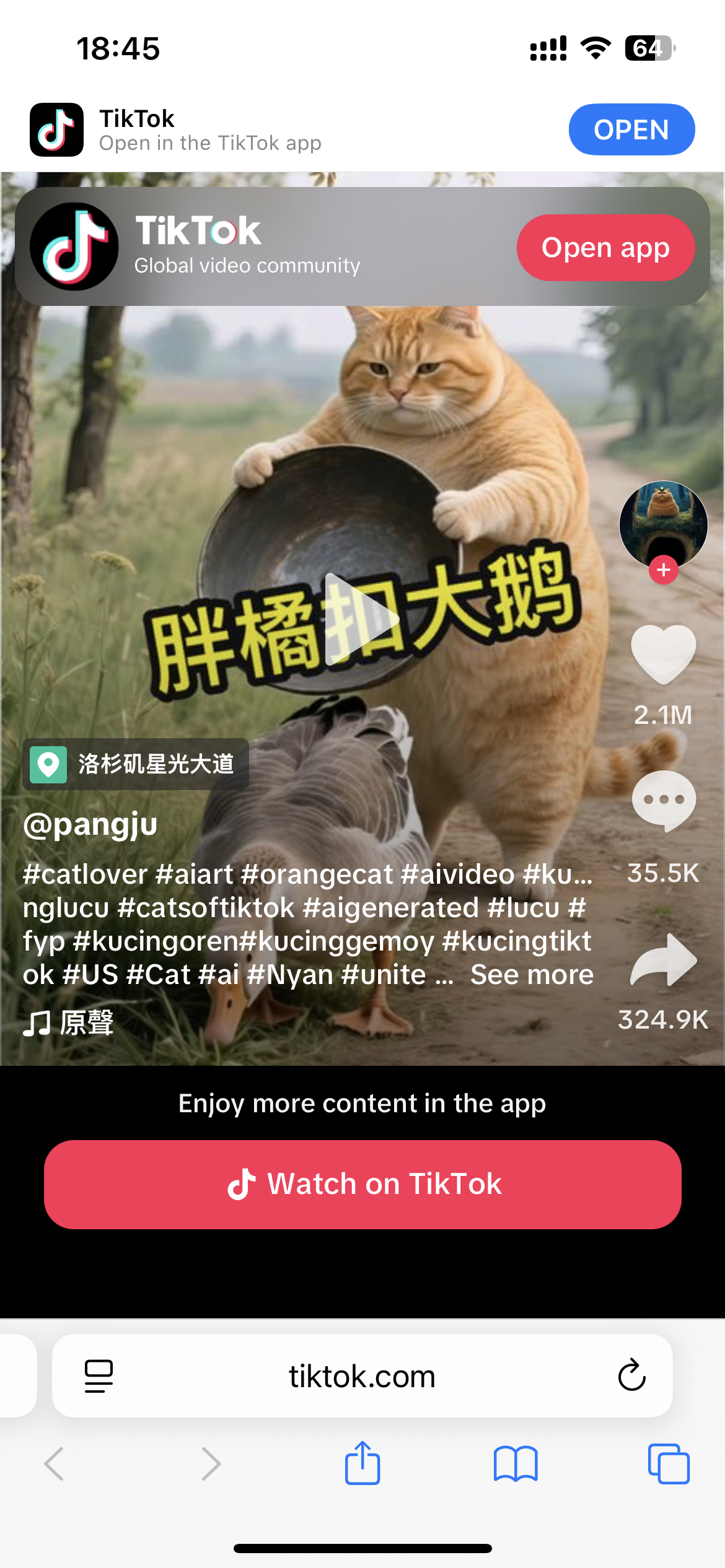Tap the blue OPEN button
725x1568 pixels.
coord(631,129)
